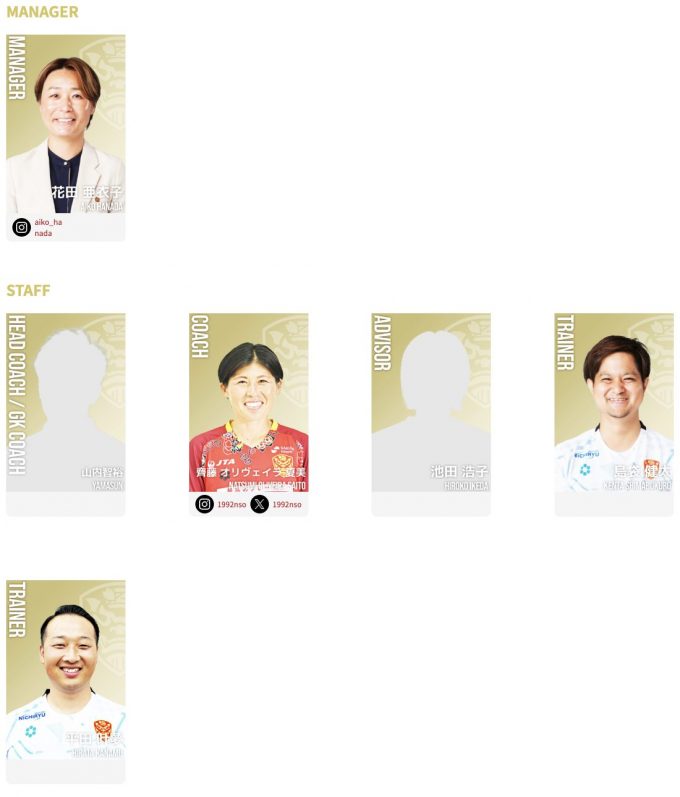The height and width of the screenshot is (797, 680).
Task: Open the trainer card in the bottom row
Action: coord(66,670)
